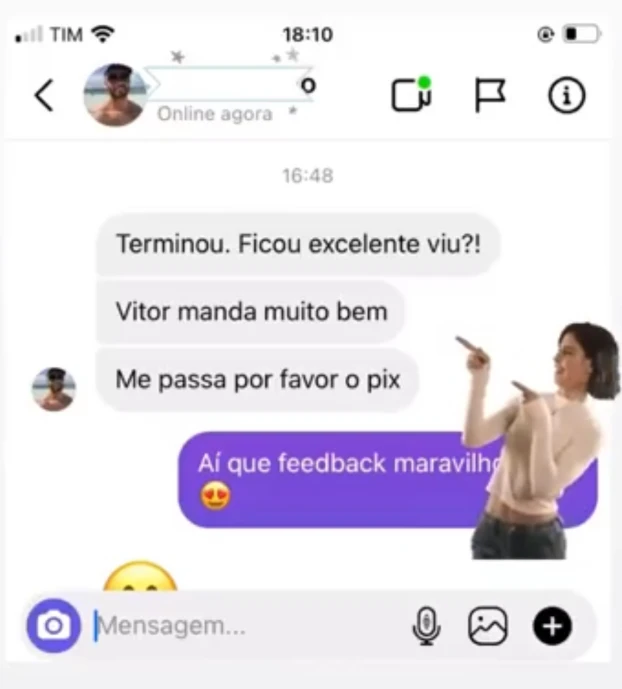Flag this conversation
This screenshot has height=689, width=622.
[489, 95]
